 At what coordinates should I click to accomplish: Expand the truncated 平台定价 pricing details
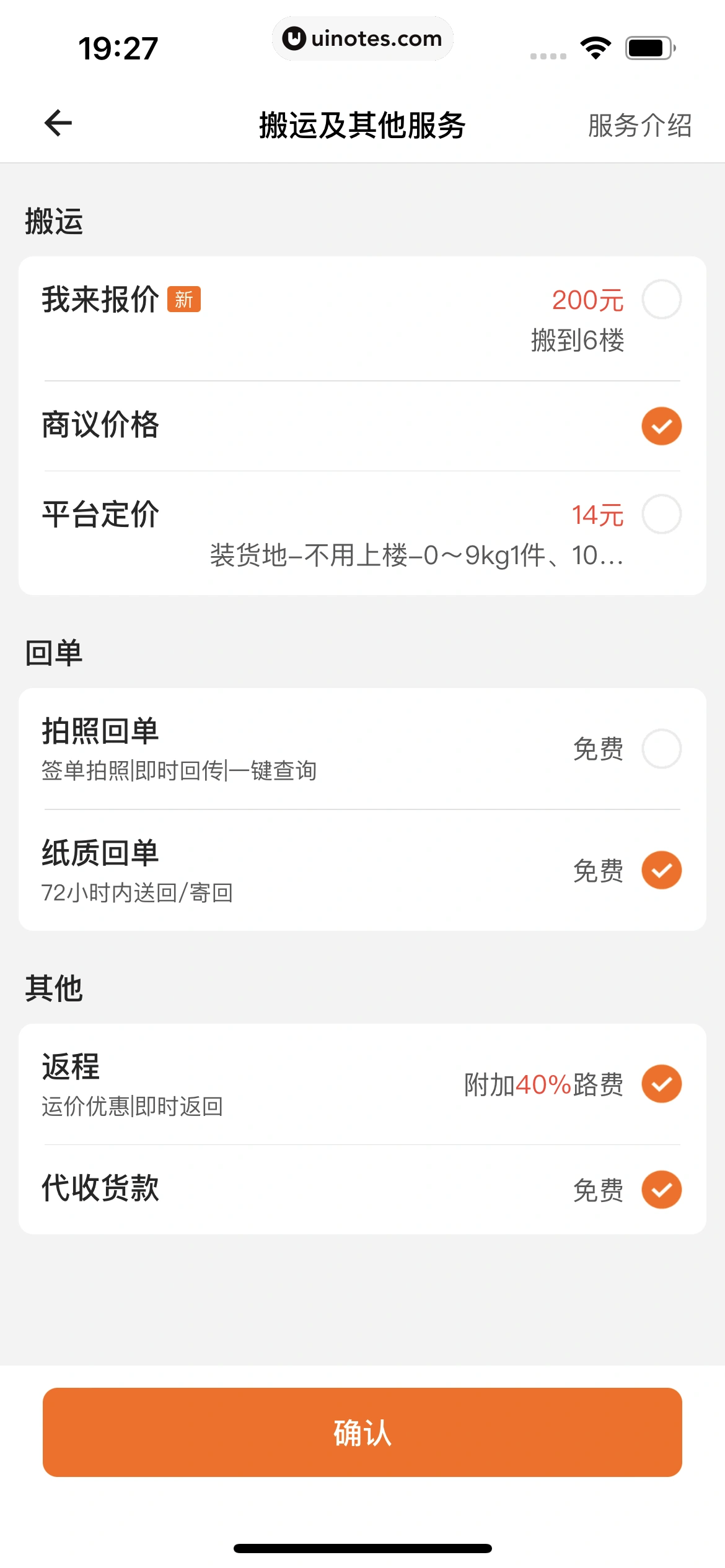pos(417,557)
